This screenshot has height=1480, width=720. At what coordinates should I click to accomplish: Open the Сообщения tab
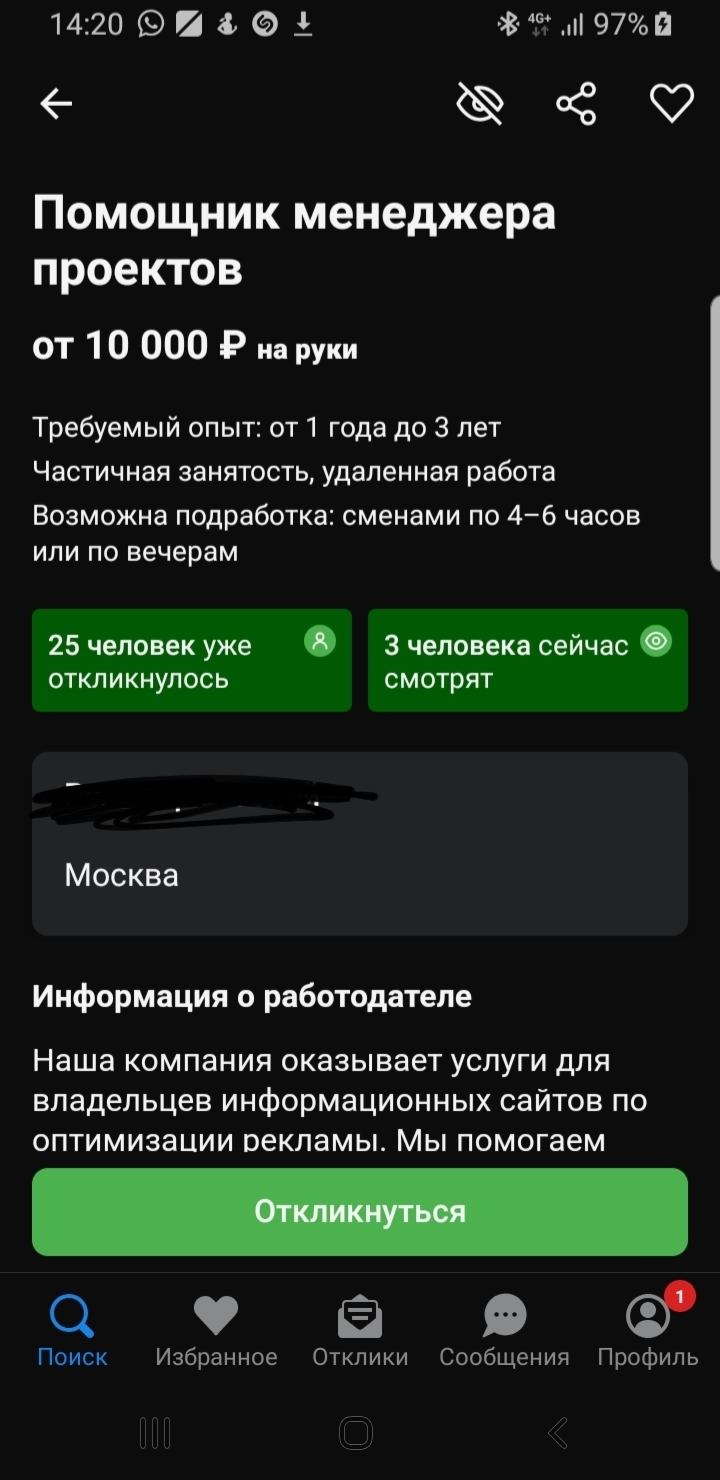click(504, 1330)
